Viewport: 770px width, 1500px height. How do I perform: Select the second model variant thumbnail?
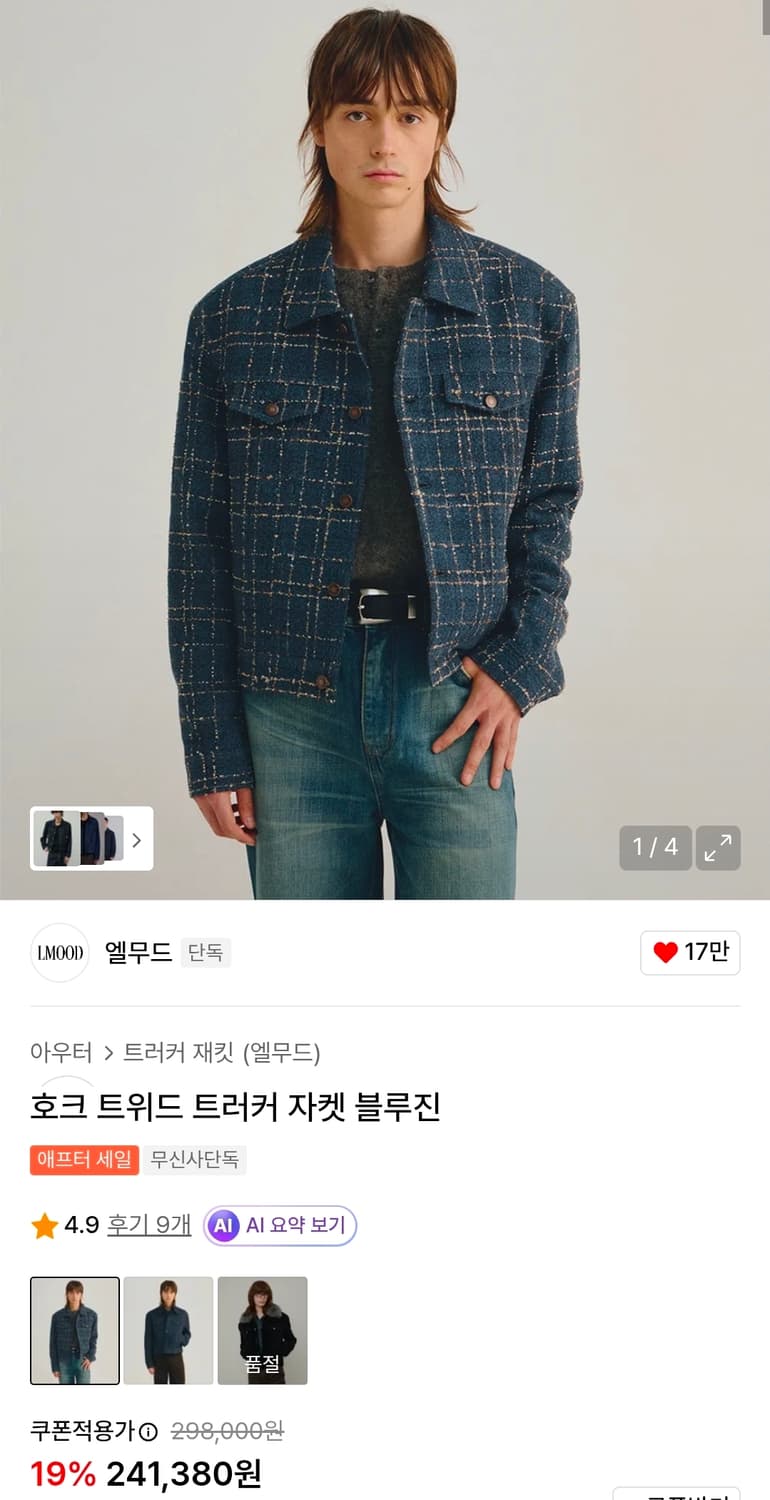coord(168,1330)
